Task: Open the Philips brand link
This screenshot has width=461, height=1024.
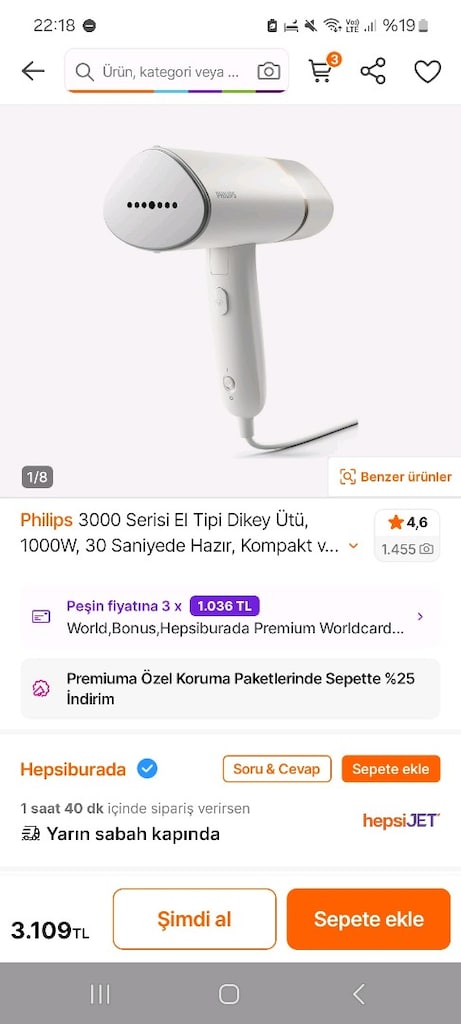Action: [x=46, y=520]
